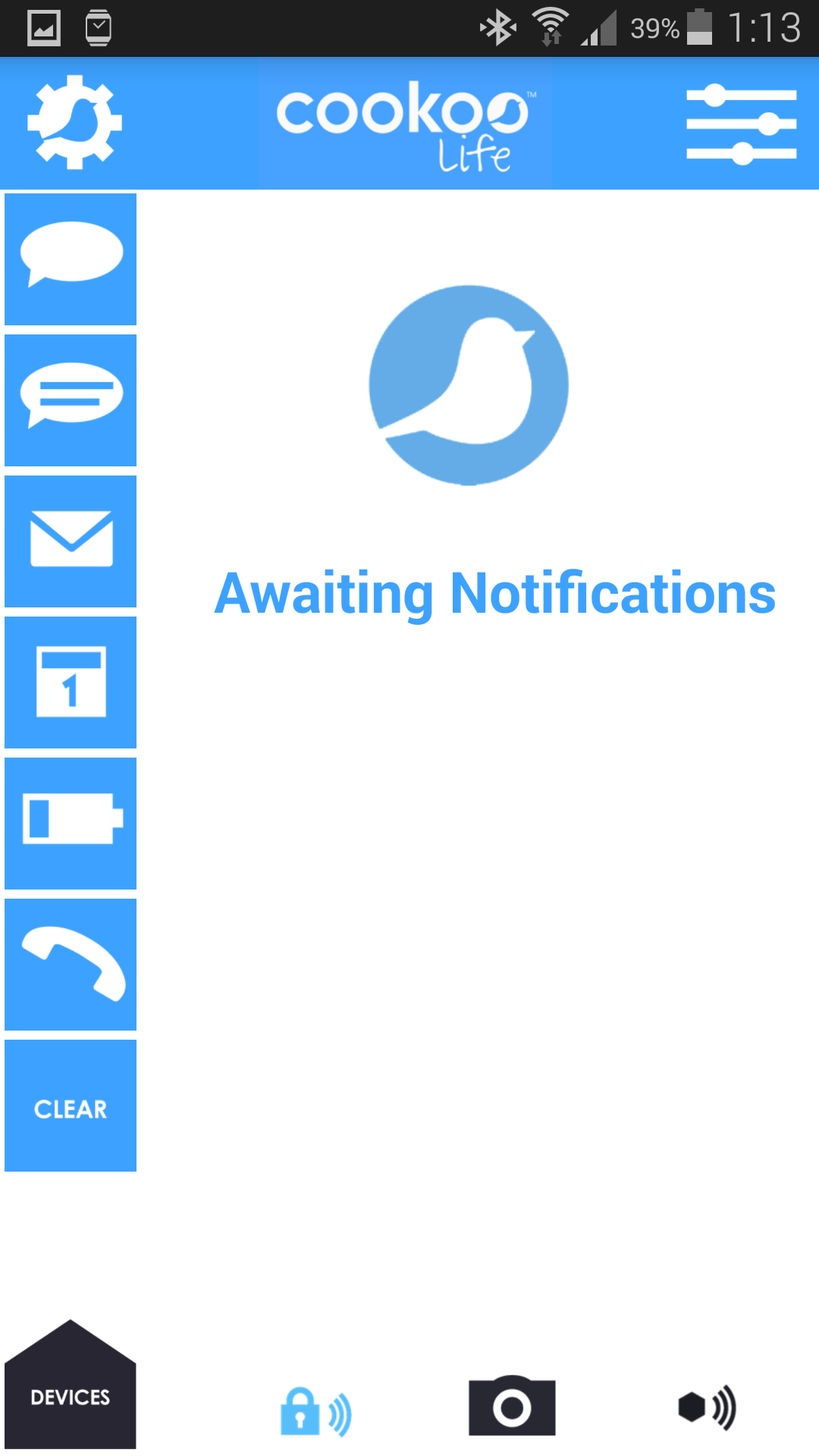The height and width of the screenshot is (1456, 819).
Task: Open calendar notifications
Action: coord(71,682)
